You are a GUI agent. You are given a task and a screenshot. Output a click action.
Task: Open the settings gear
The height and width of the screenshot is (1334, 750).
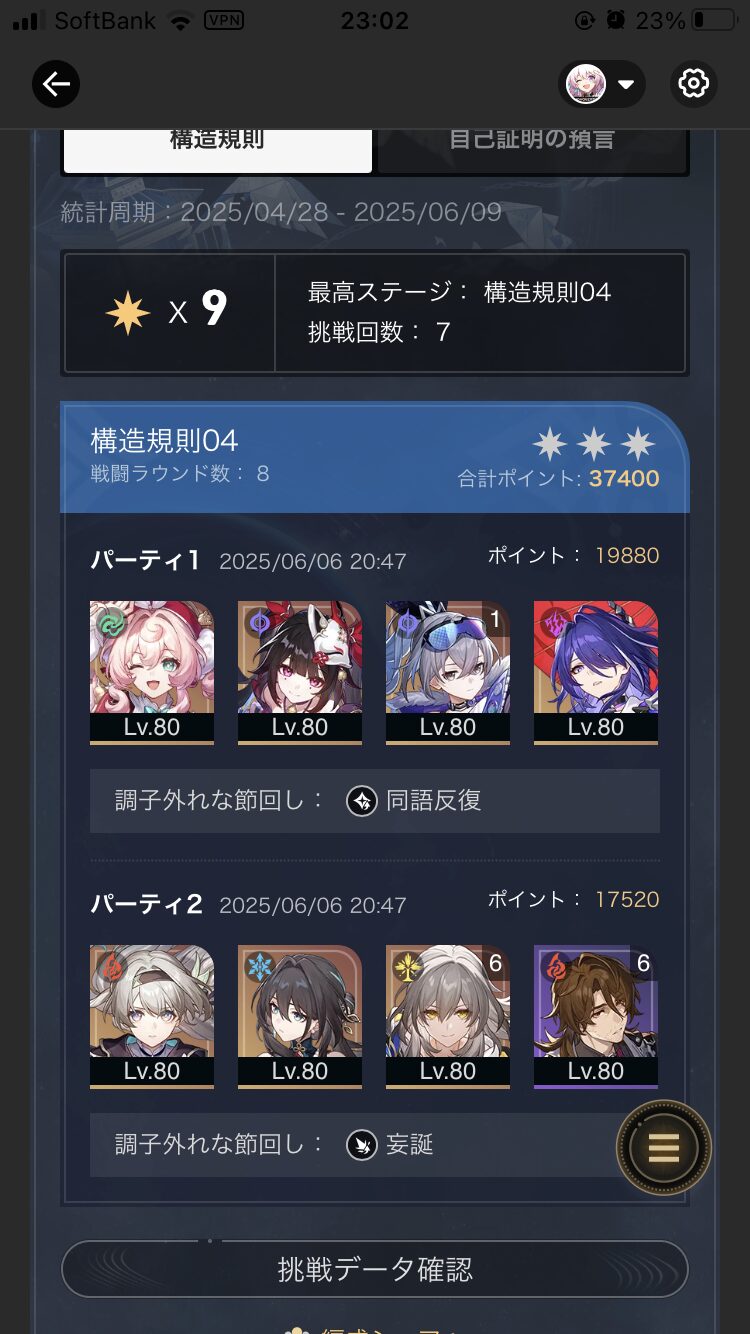click(x=693, y=84)
